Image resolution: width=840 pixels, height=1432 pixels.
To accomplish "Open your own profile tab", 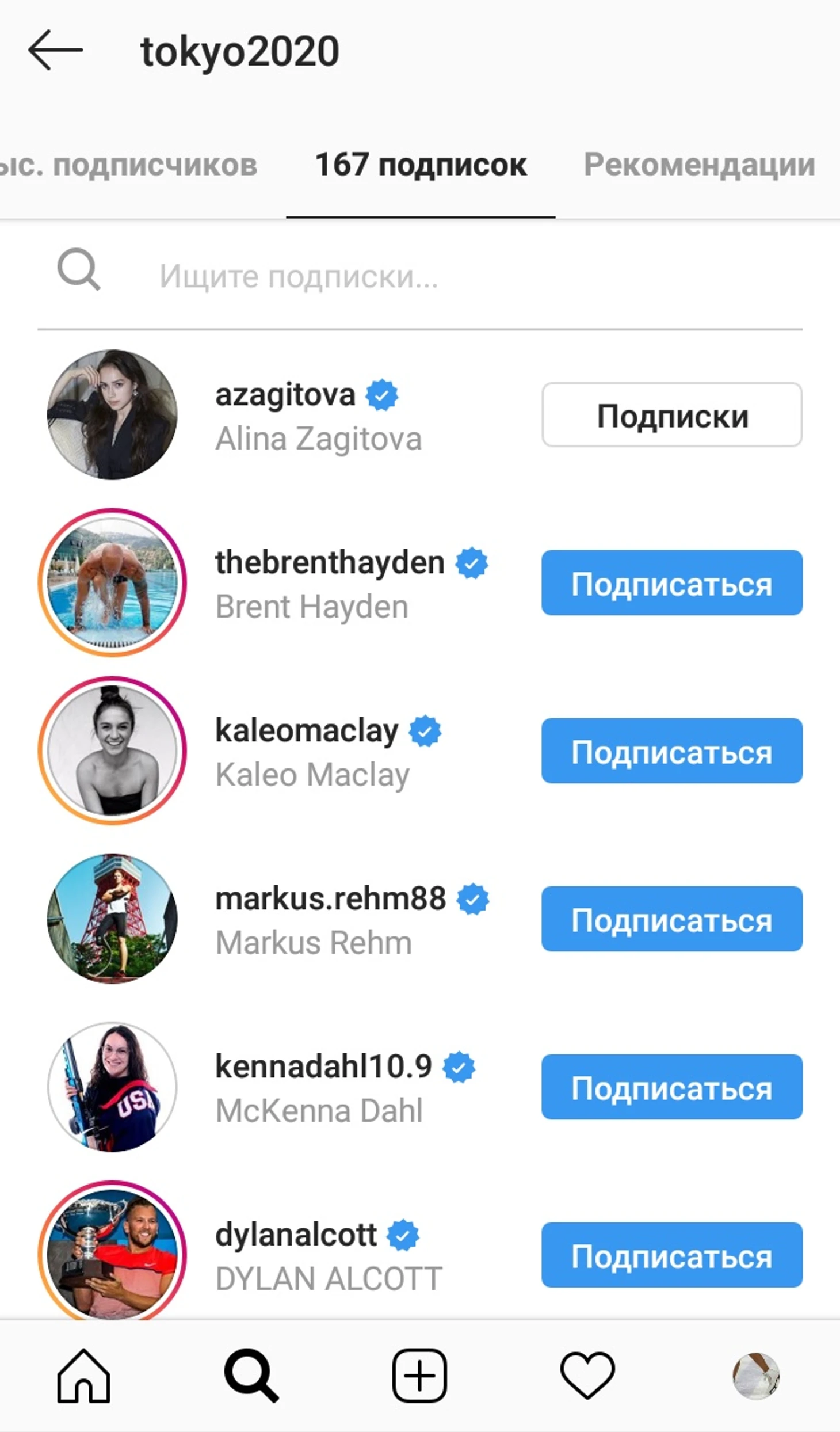I will pos(755,1376).
